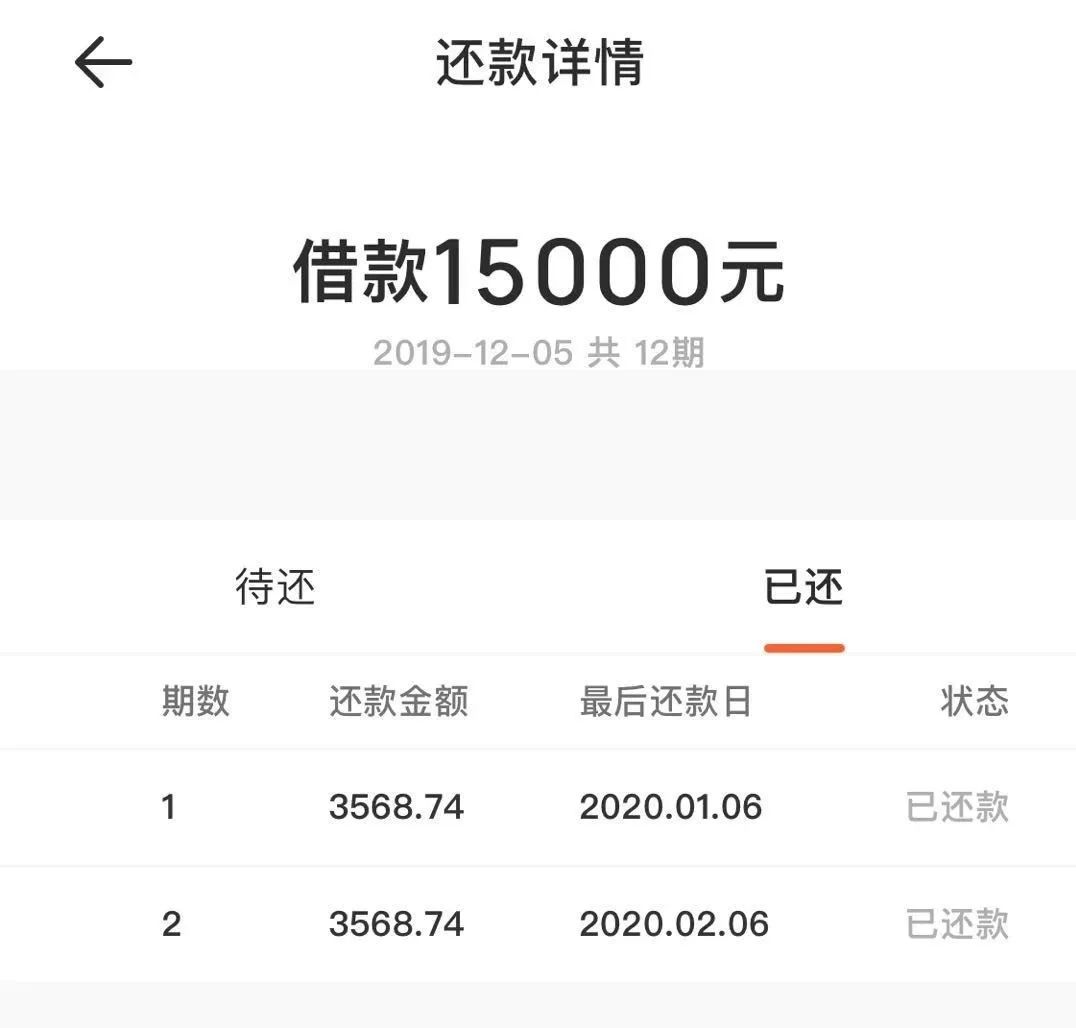Select the 已还 tab
The image size is (1076, 1028).
(x=803, y=587)
